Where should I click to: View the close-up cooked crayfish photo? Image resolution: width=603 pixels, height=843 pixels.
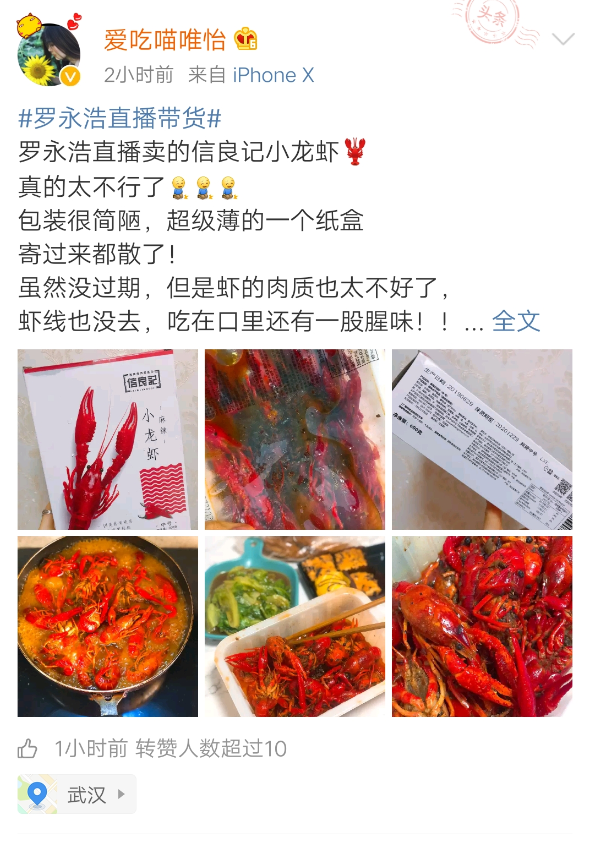click(481, 626)
